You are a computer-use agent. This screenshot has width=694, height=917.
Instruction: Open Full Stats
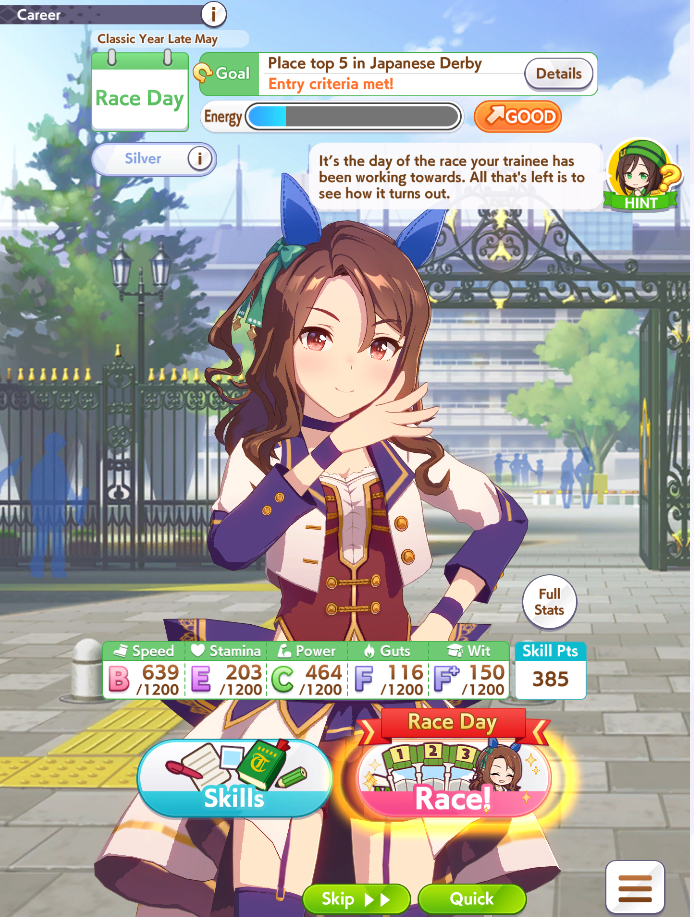(x=549, y=602)
